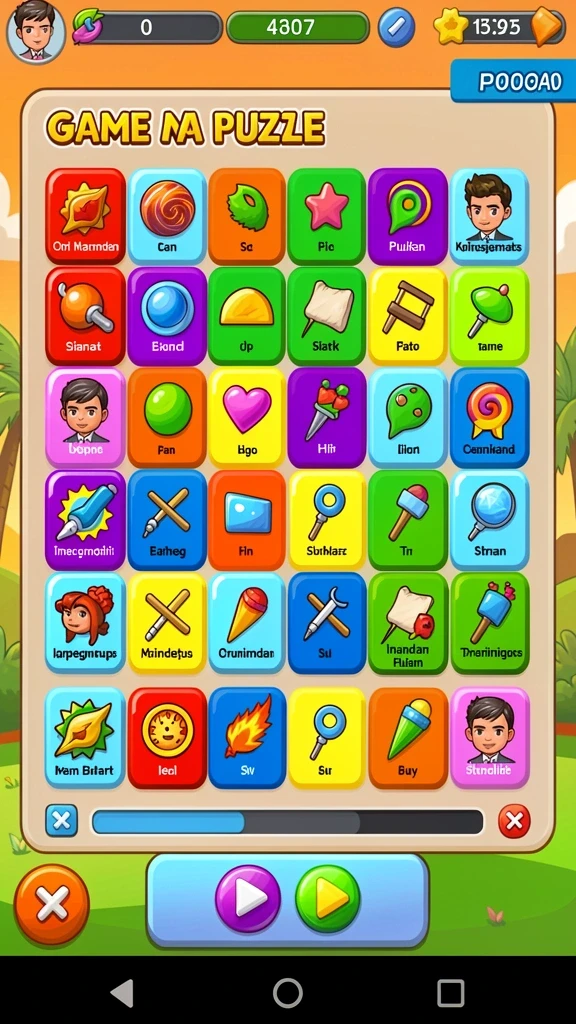Tap the lollipop Cennkand tile
576x1024 pixels.
click(x=489, y=417)
